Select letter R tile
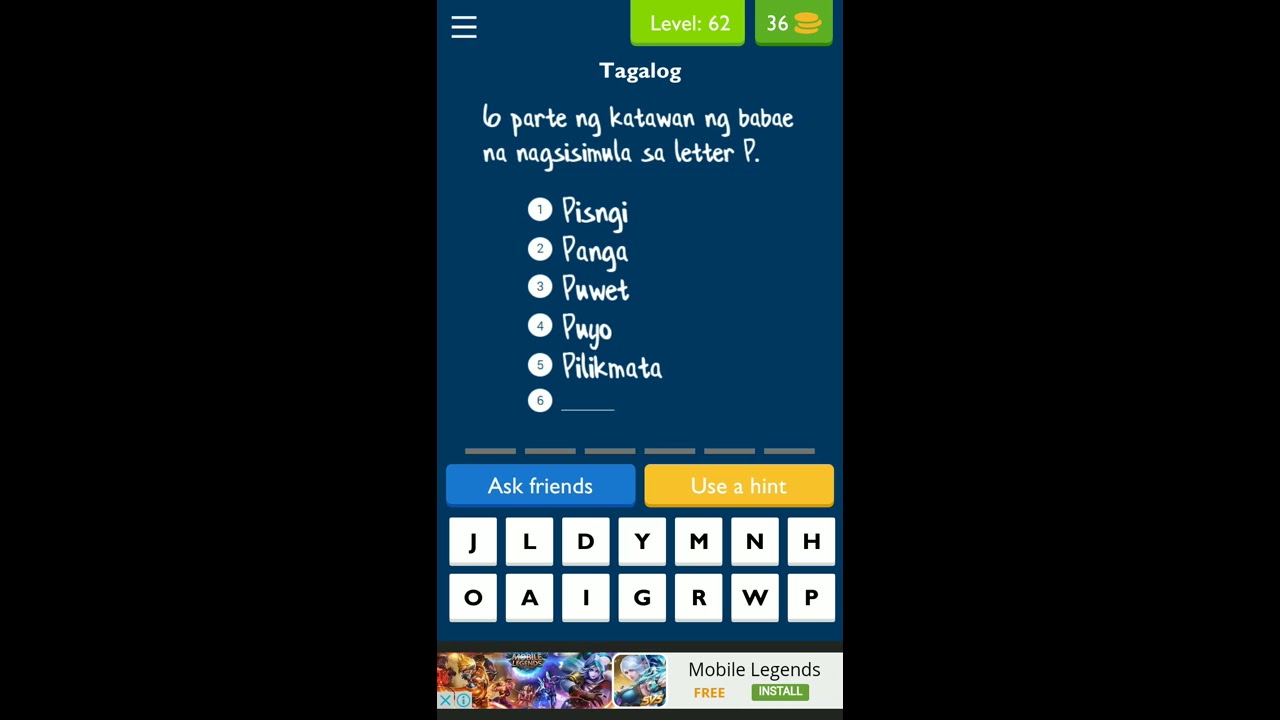 pos(698,598)
